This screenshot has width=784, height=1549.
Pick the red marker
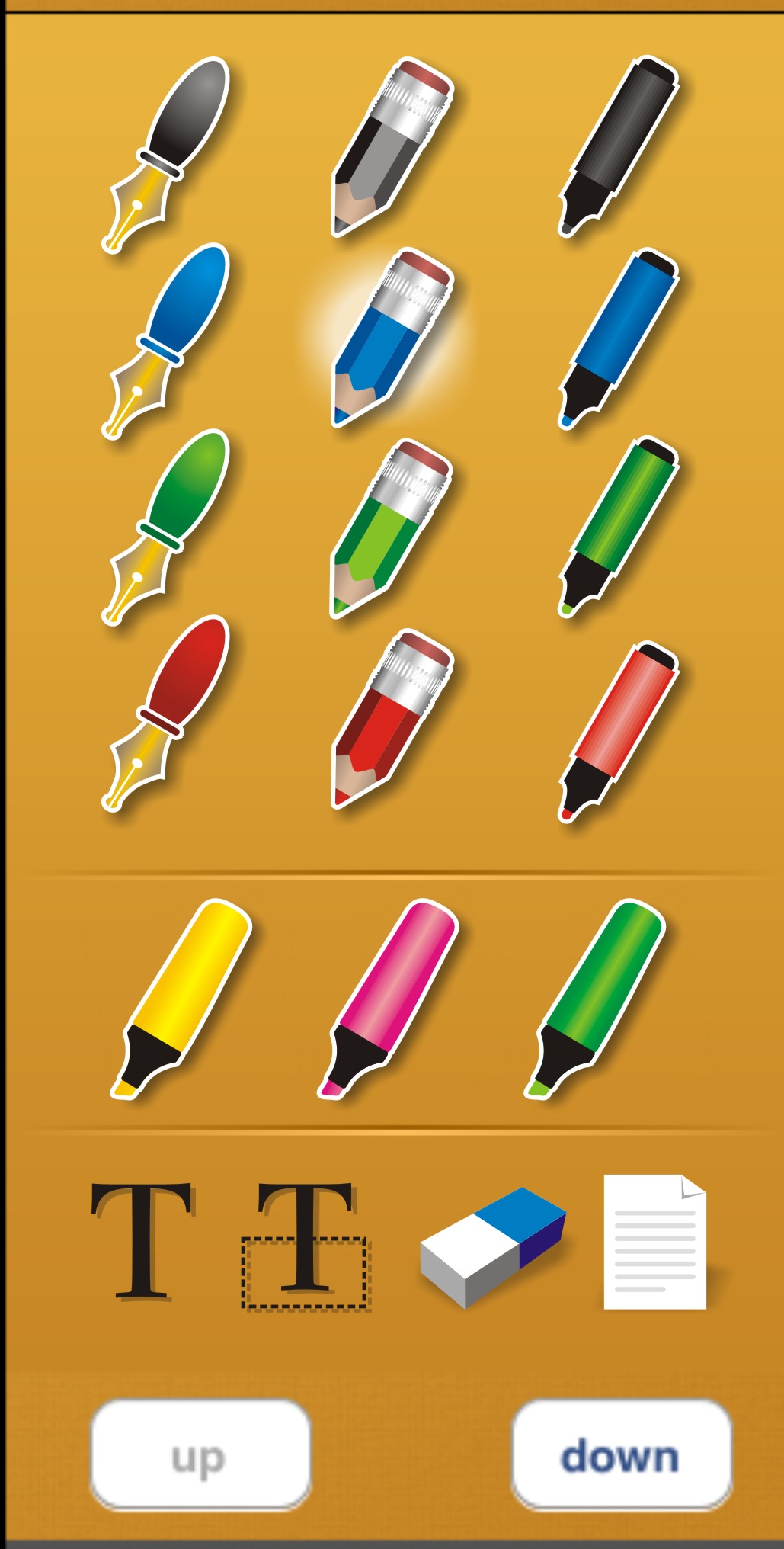pos(617,730)
